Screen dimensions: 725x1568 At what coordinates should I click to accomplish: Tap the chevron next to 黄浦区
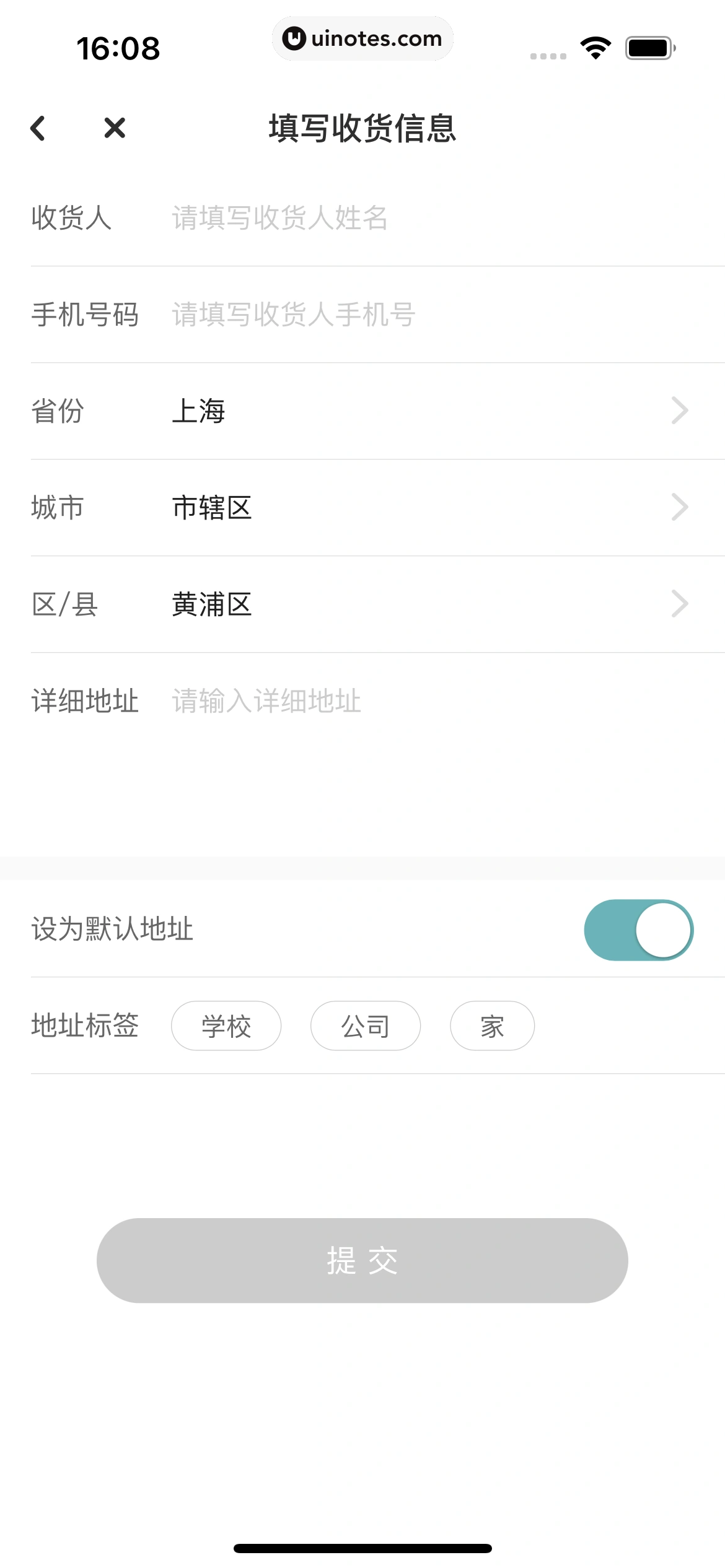679,604
